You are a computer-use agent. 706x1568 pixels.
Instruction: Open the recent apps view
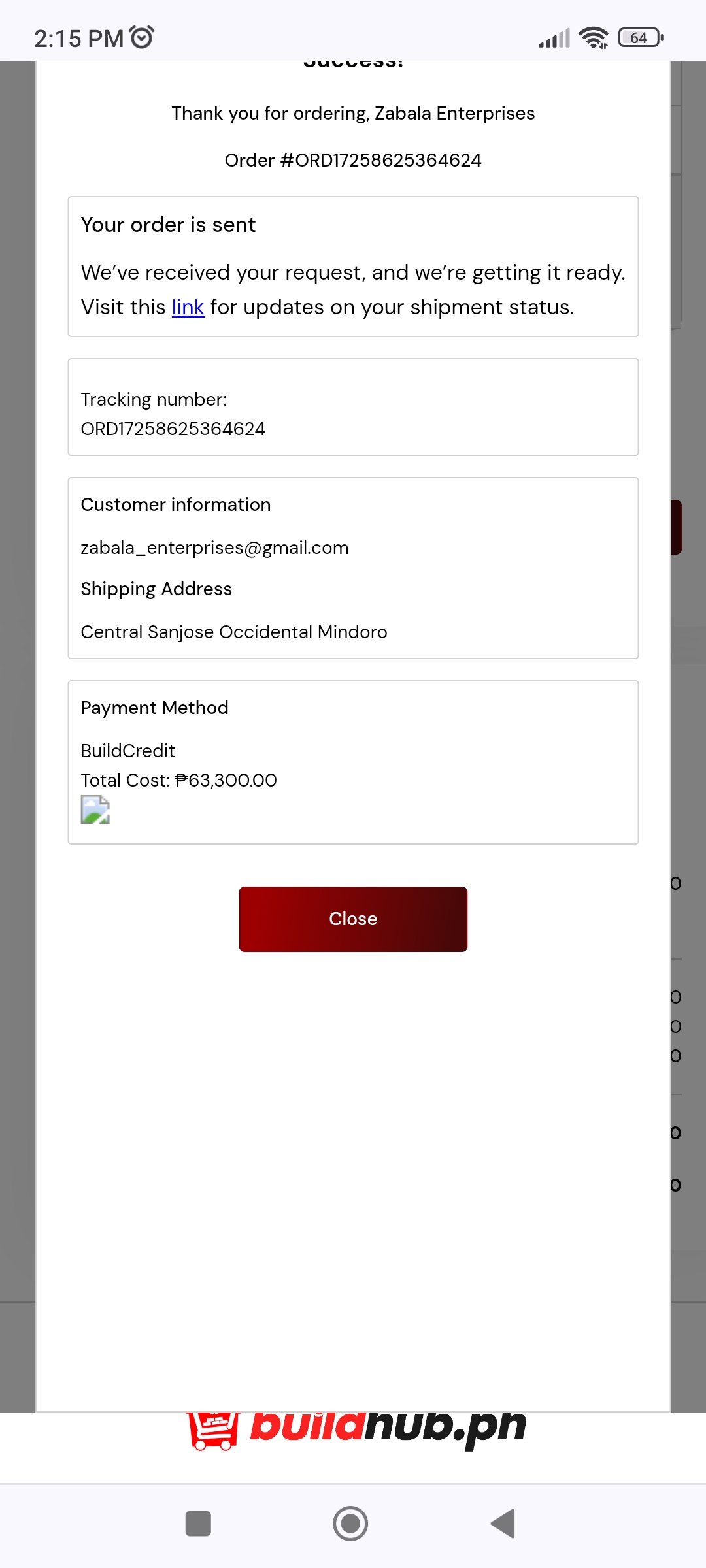198,1524
